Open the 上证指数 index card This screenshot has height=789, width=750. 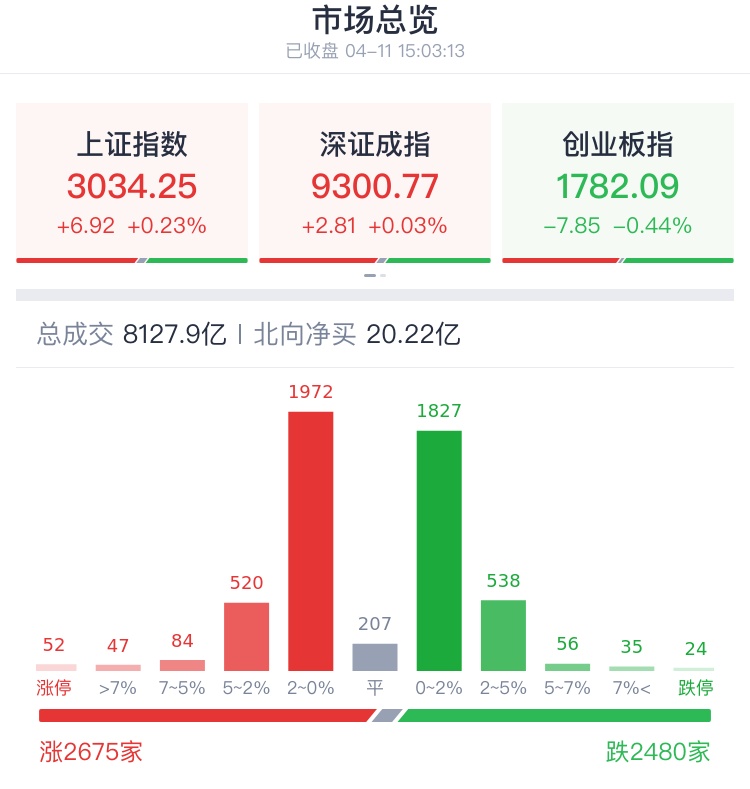tap(132, 183)
